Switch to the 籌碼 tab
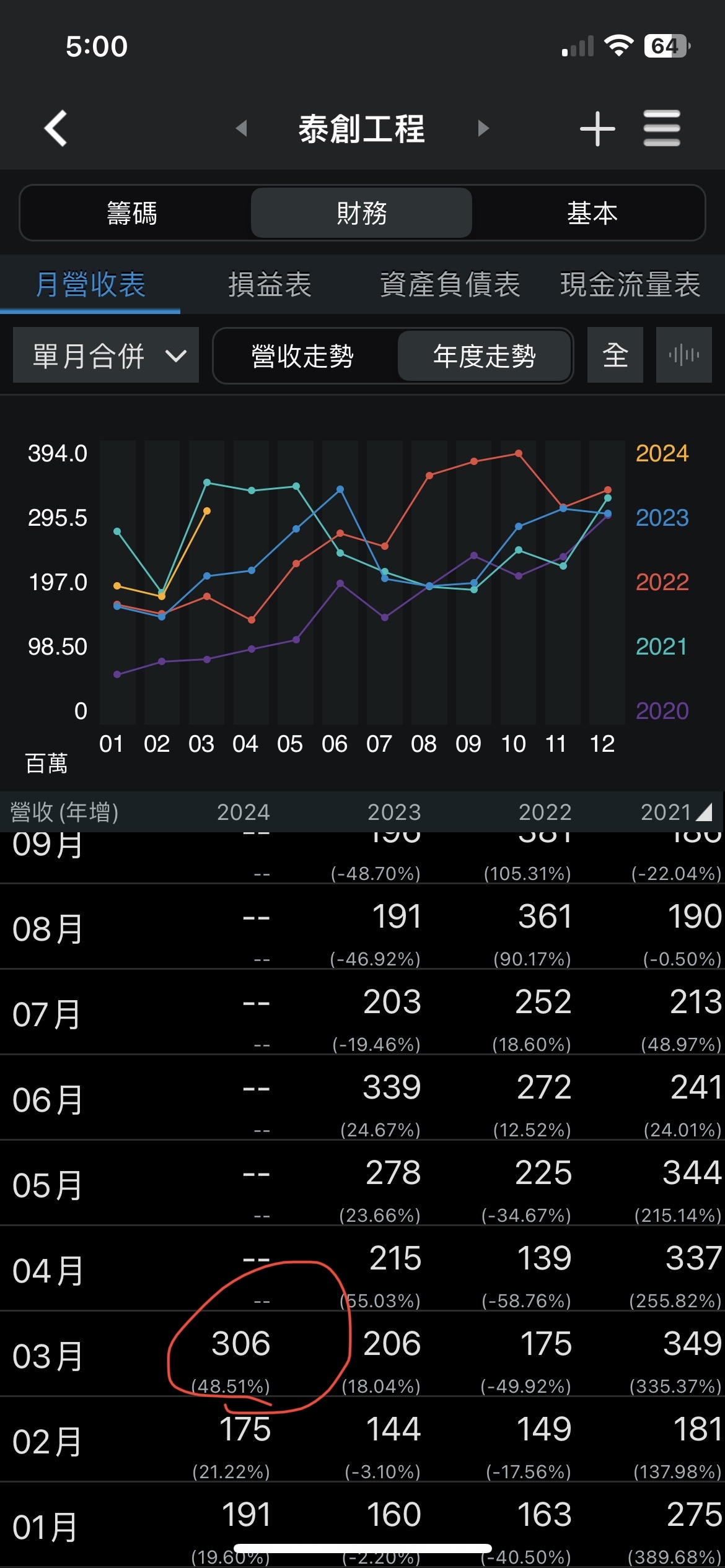The height and width of the screenshot is (1568, 725). [132, 213]
